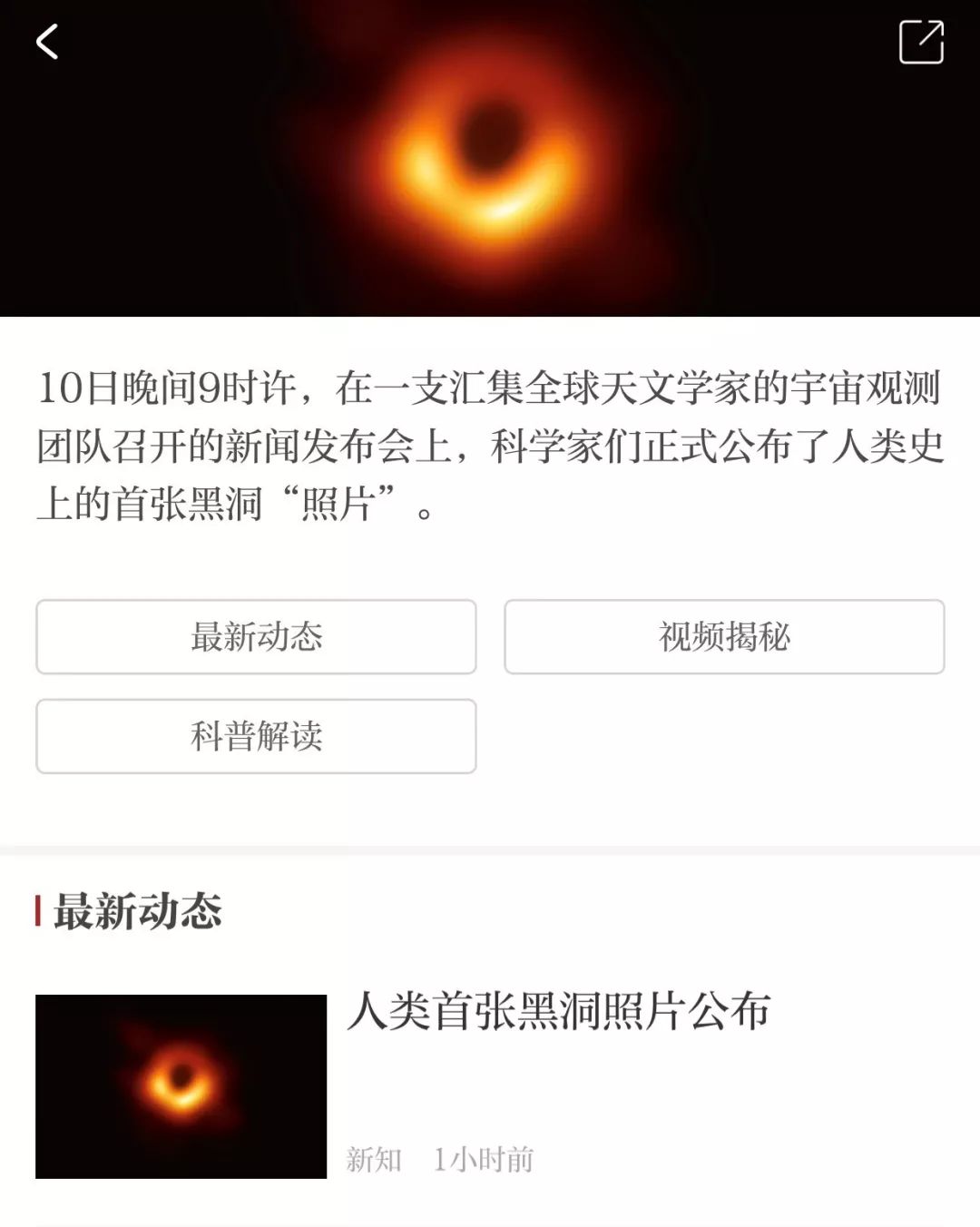Select the "科普解读" button

coord(255,735)
